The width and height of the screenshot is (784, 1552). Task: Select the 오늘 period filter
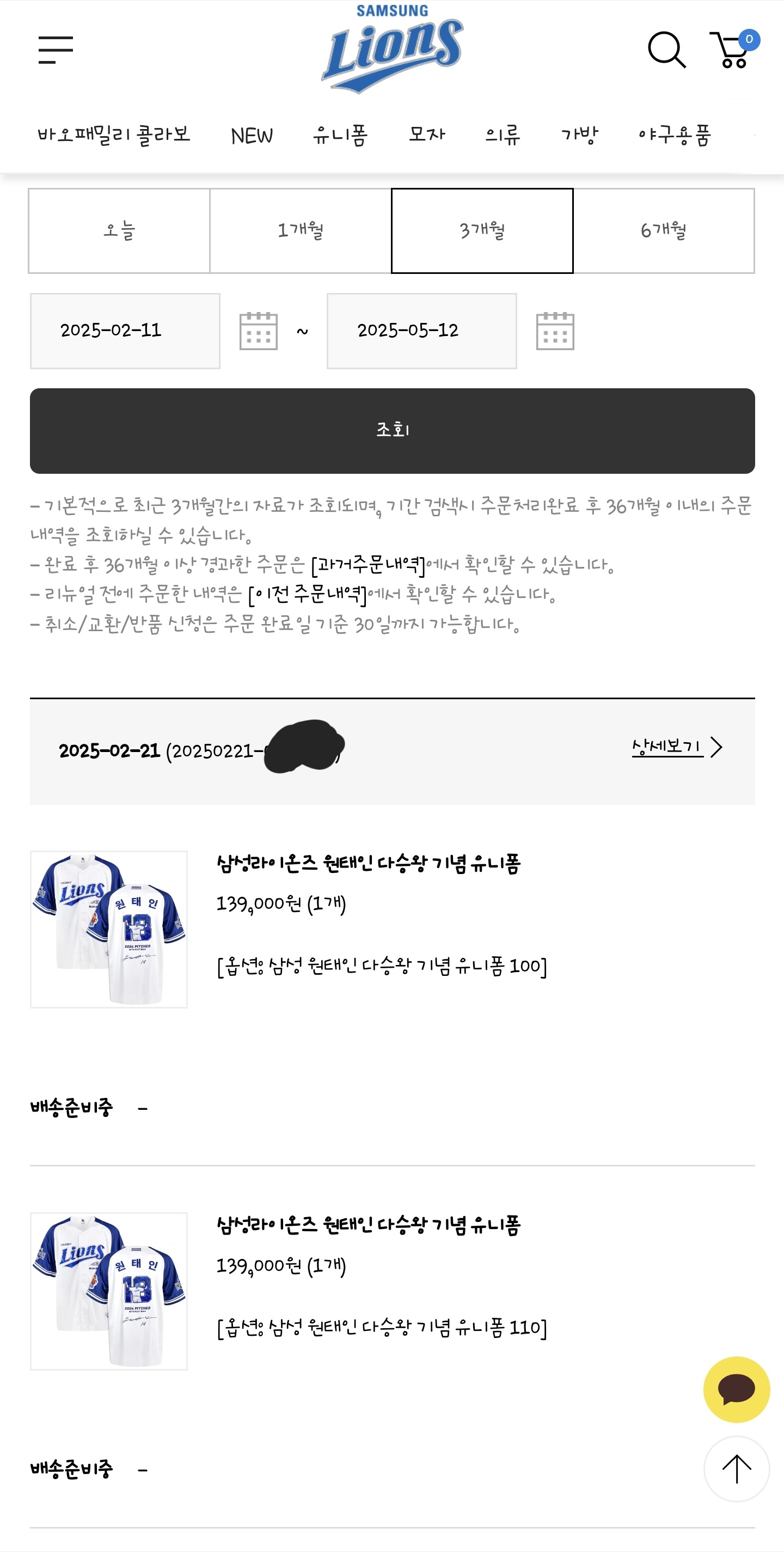tap(119, 231)
